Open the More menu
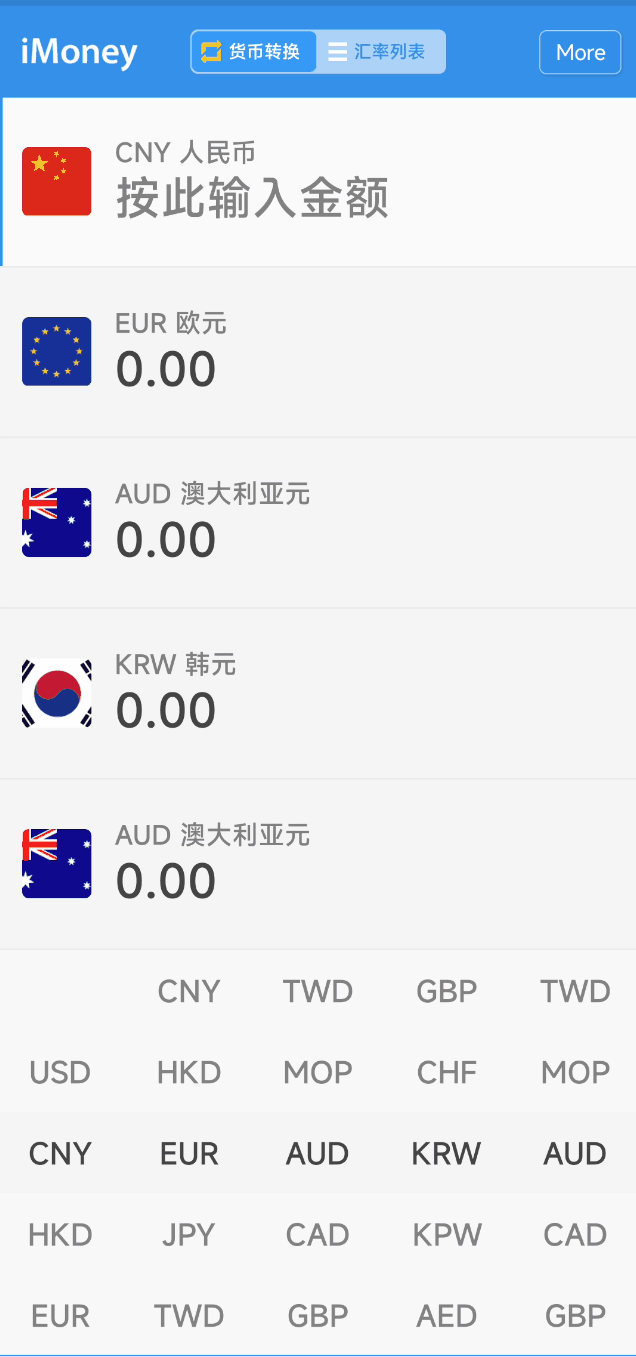Image resolution: width=636 pixels, height=1357 pixels. tap(580, 52)
